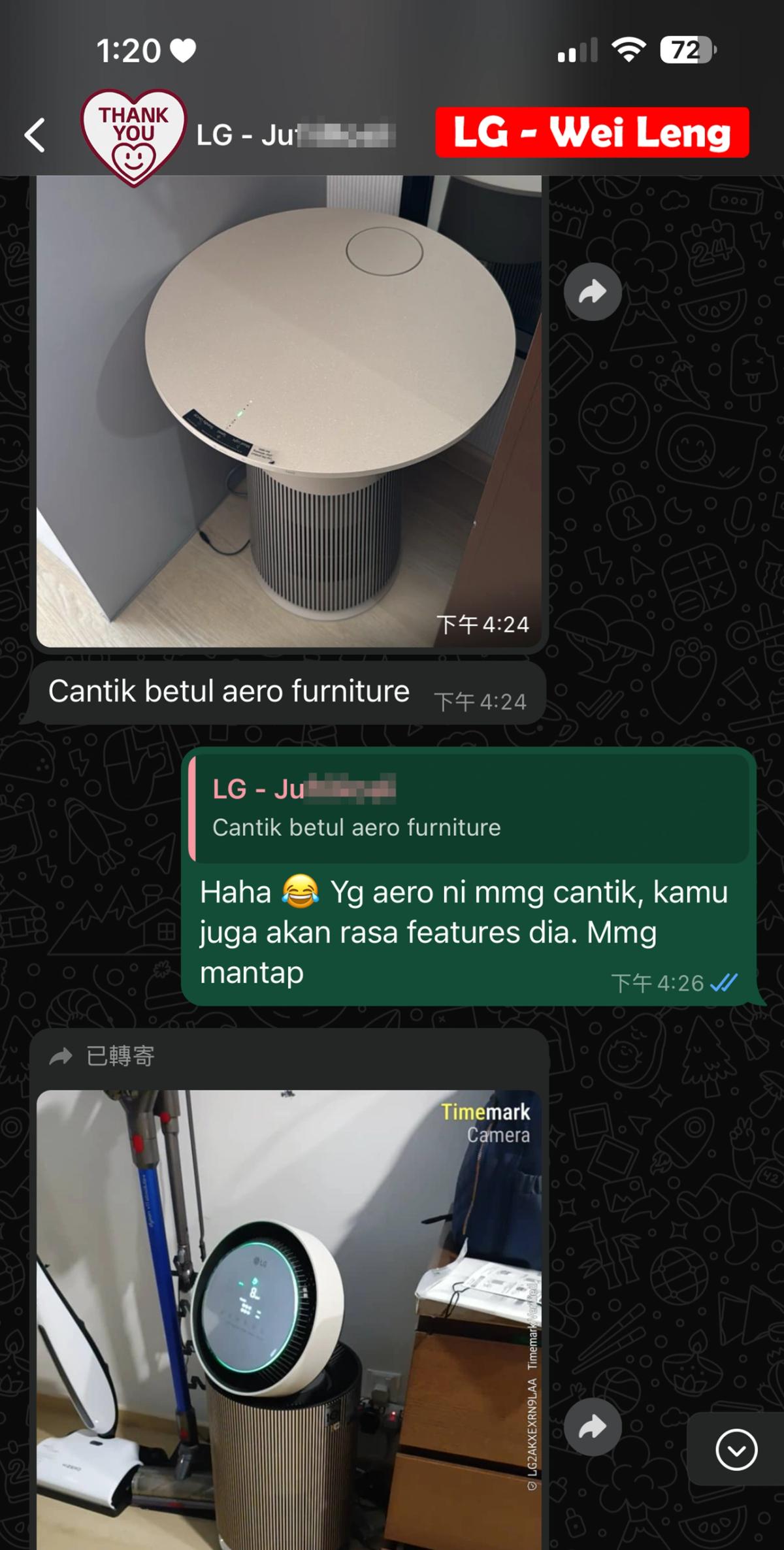
Task: Open the aero furniture table photo
Action: coord(287,412)
